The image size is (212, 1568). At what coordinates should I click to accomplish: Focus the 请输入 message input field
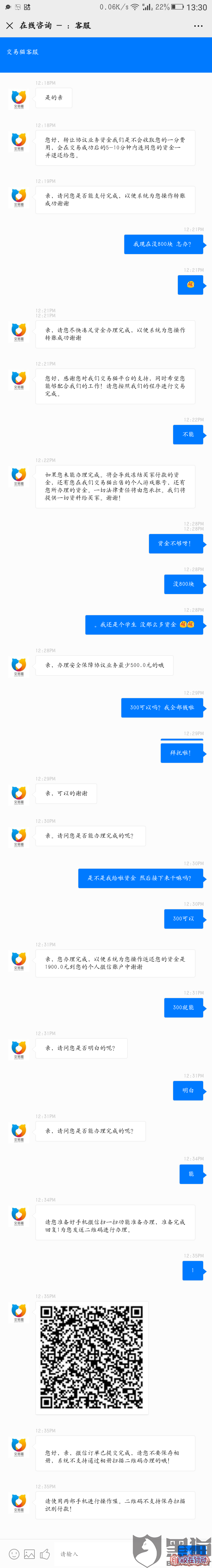pyautogui.click(x=91, y=1553)
